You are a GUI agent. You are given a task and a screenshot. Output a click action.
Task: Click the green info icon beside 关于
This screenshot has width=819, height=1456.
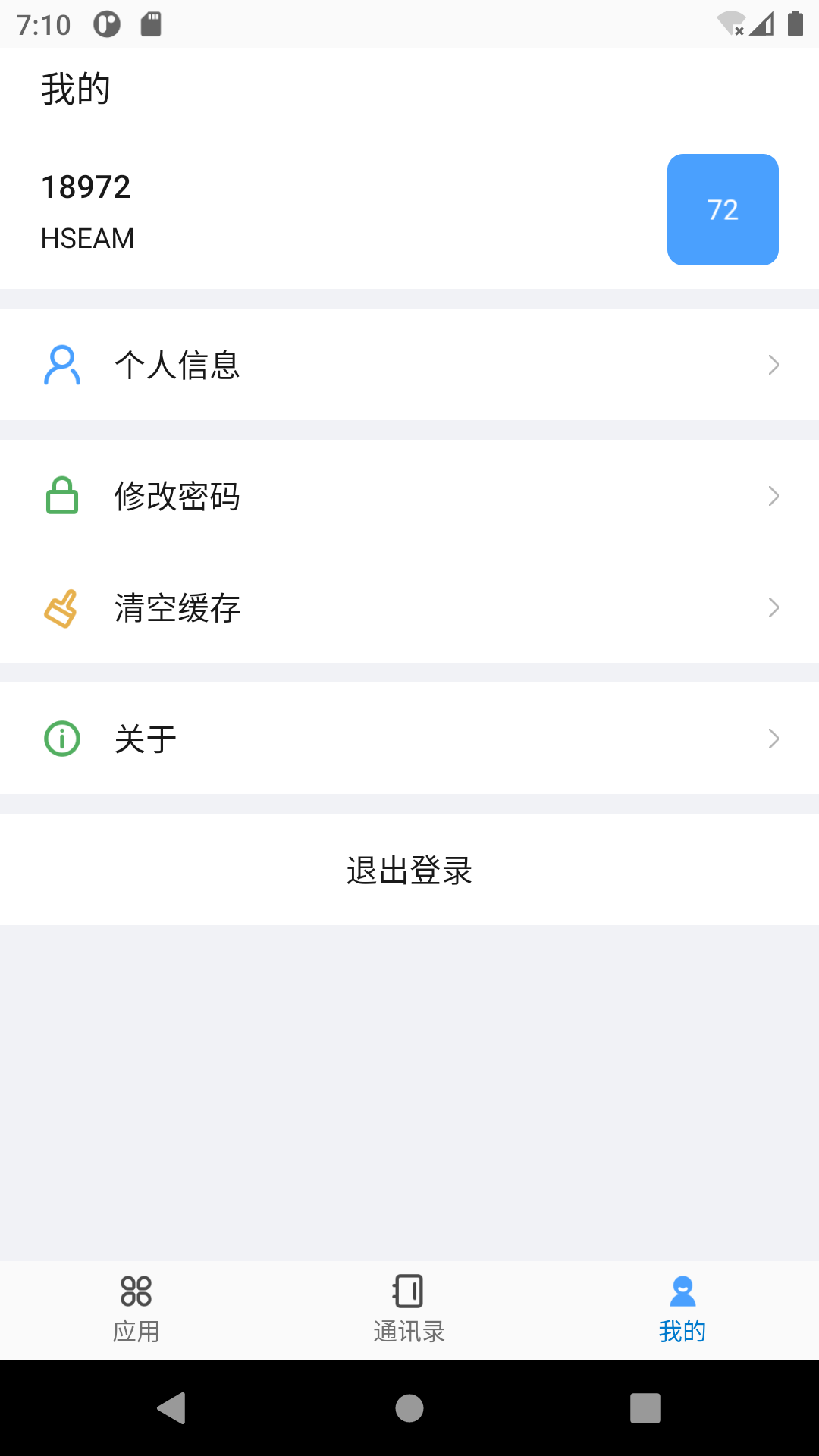63,737
